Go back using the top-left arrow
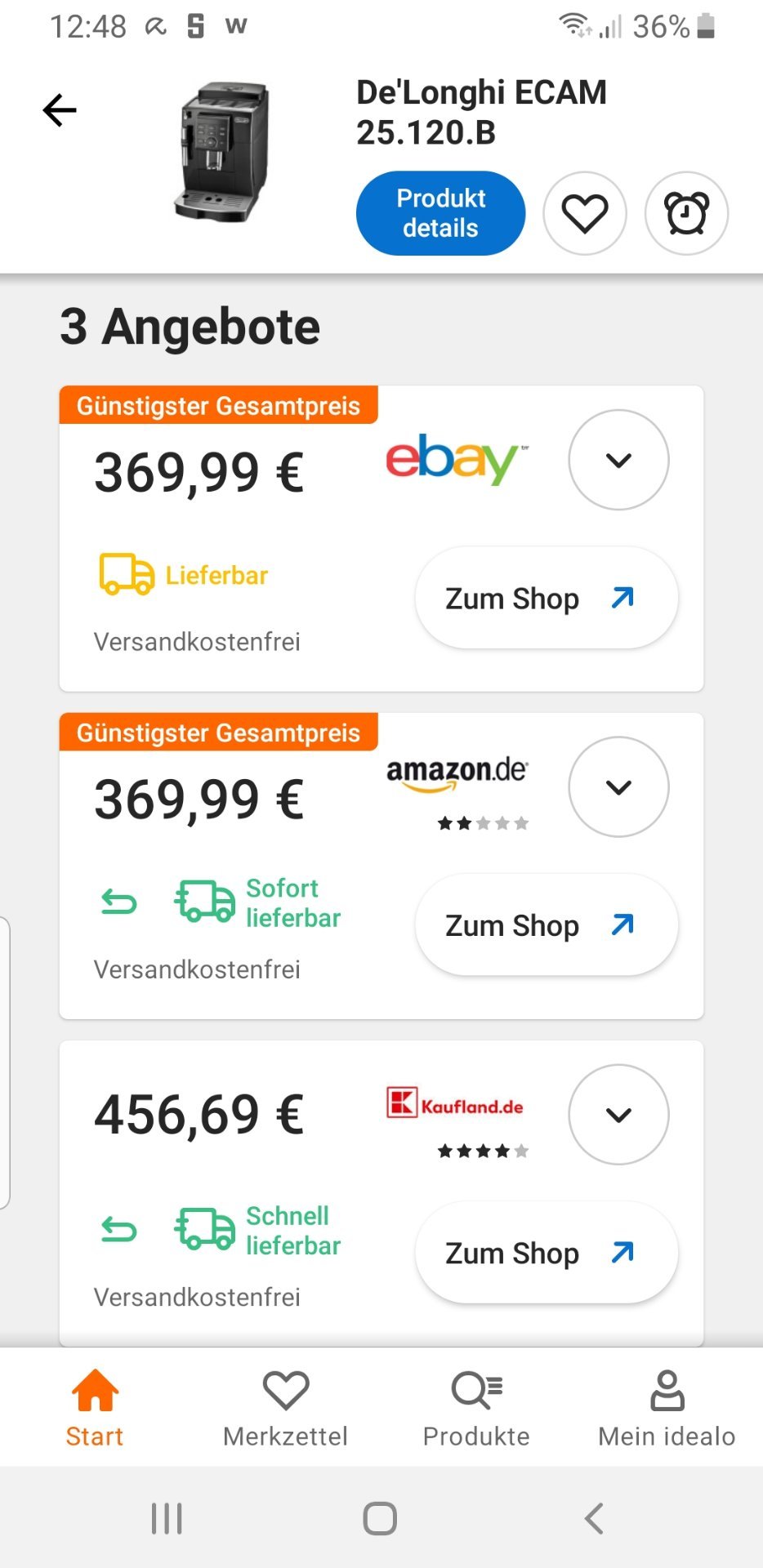Viewport: 763px width, 1568px height. [60, 110]
